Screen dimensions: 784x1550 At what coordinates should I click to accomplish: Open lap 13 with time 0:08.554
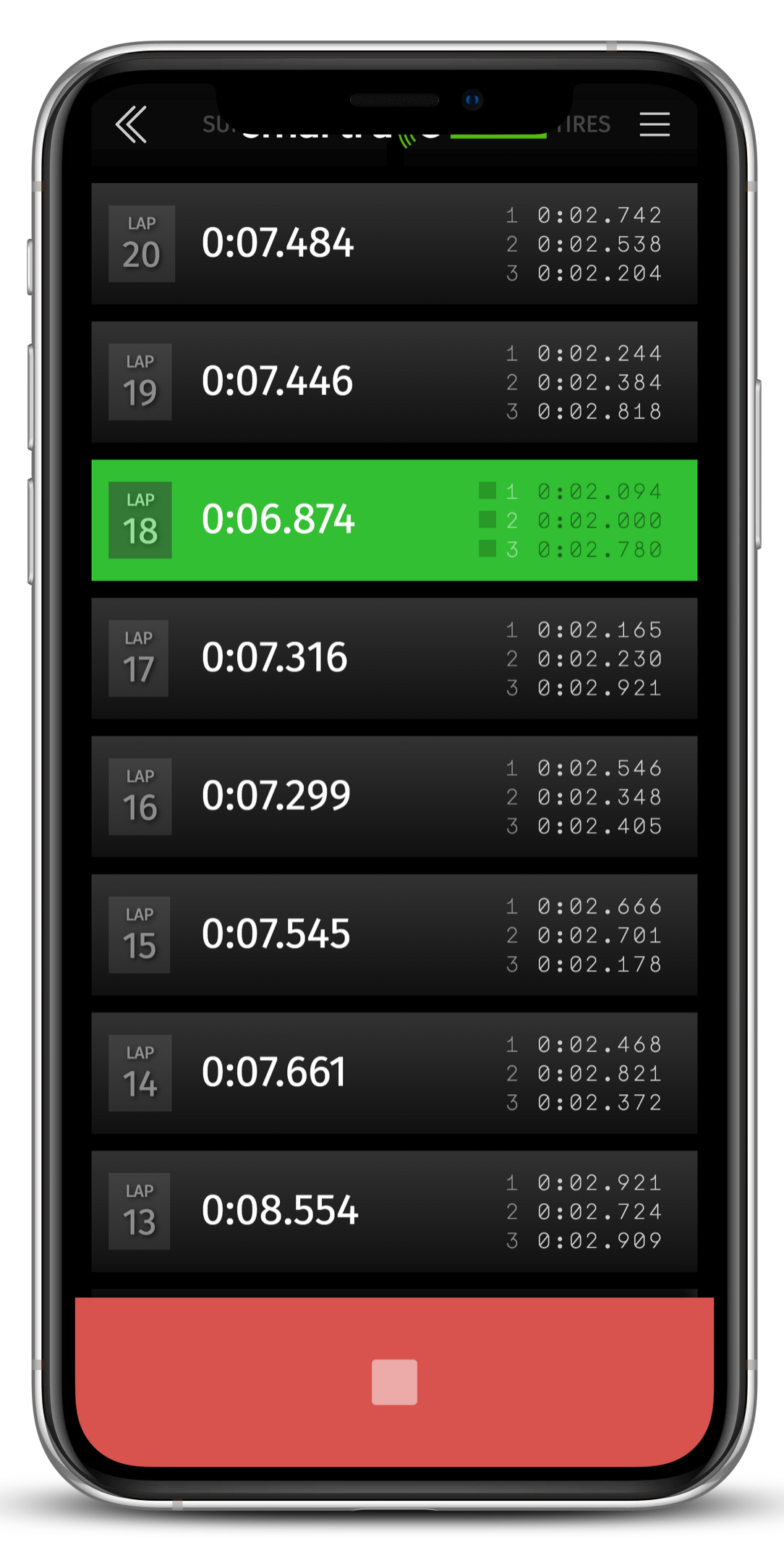point(394,1211)
